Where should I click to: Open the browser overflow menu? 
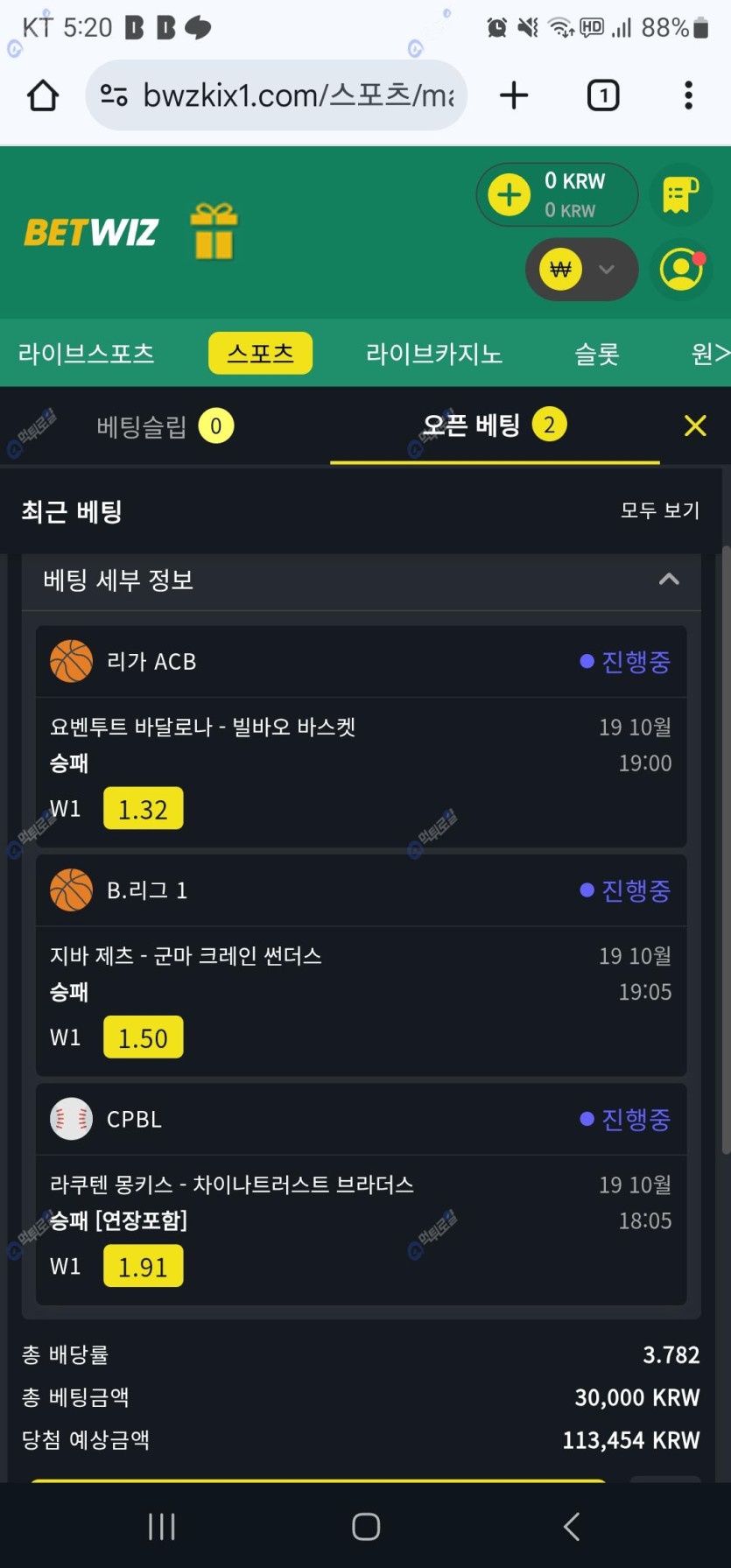688,95
